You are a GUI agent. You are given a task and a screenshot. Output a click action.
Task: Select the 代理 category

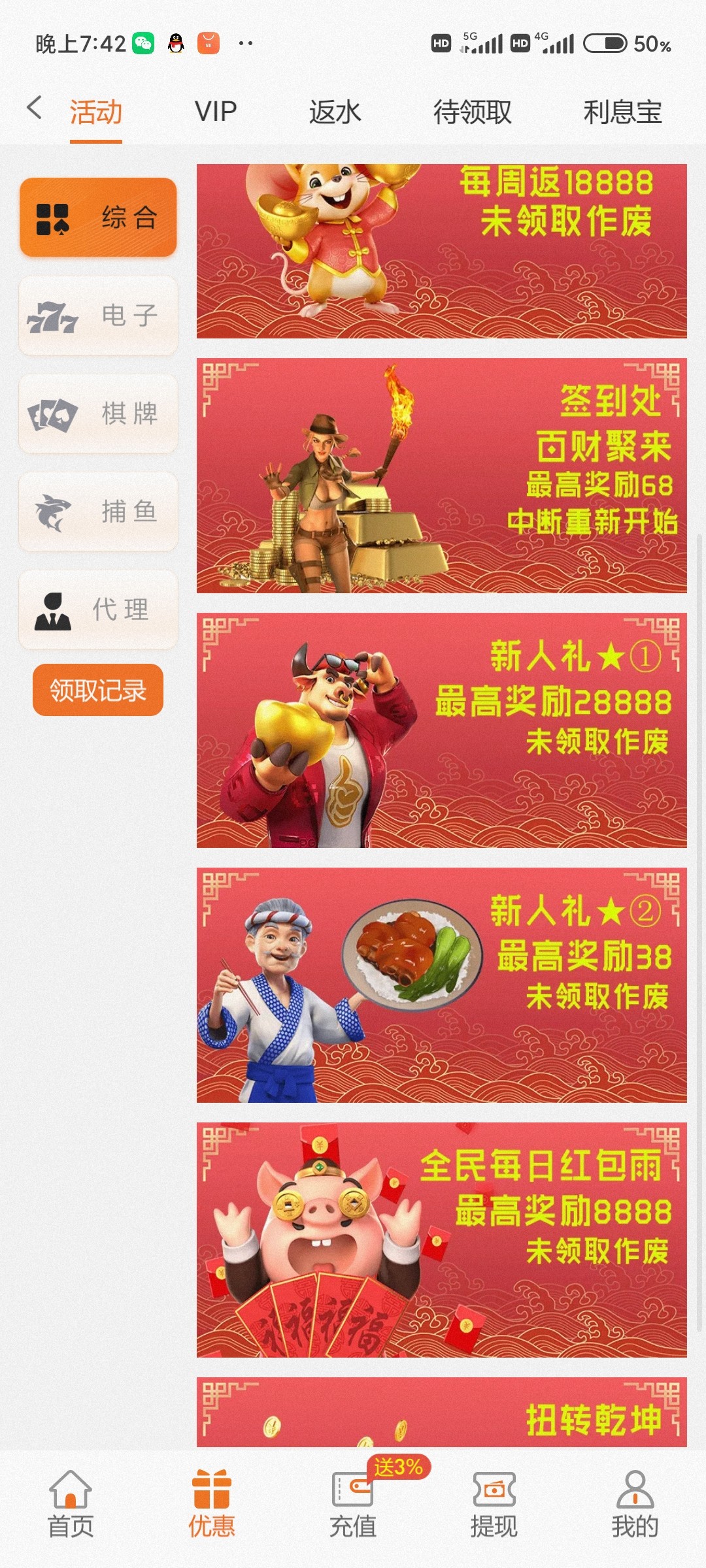pos(98,610)
